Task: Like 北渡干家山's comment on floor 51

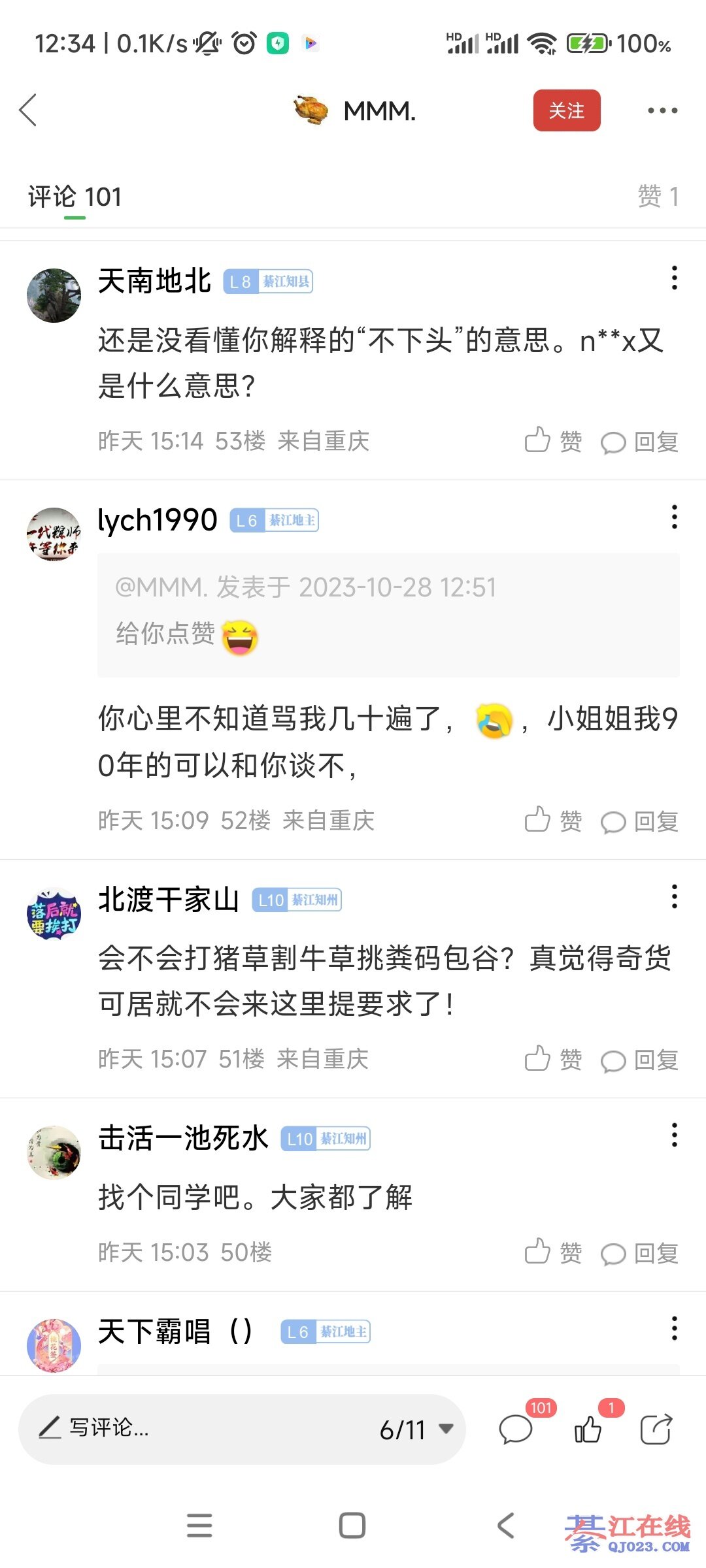Action: (553, 1059)
